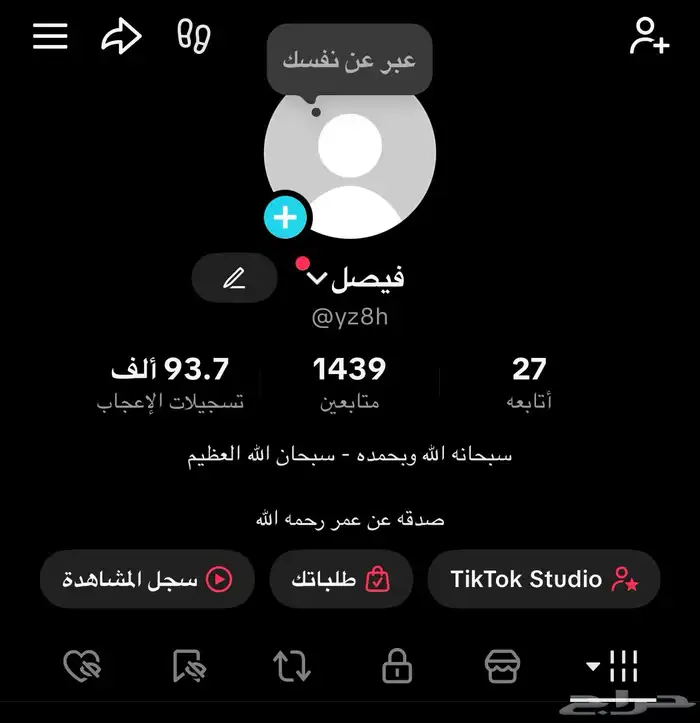Open the add friends icon
The width and height of the screenshot is (700, 723).
click(x=649, y=36)
